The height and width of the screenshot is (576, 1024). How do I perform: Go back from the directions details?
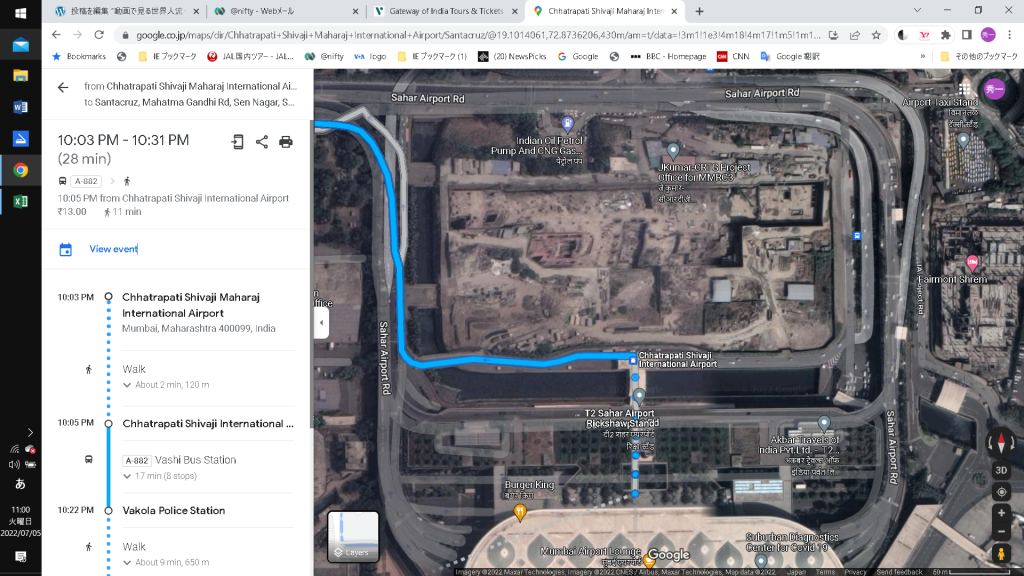63,87
